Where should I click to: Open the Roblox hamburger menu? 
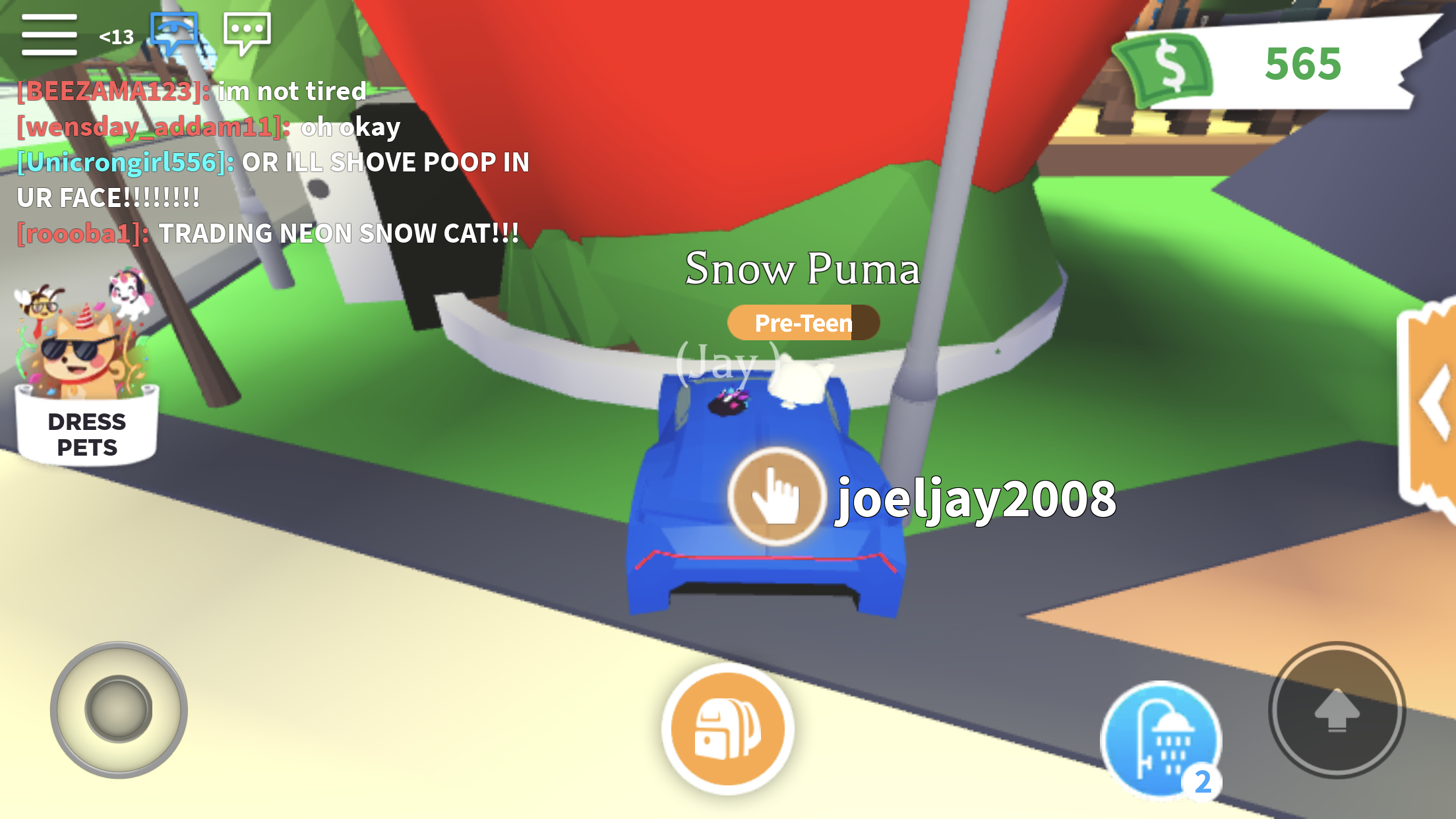point(49,34)
